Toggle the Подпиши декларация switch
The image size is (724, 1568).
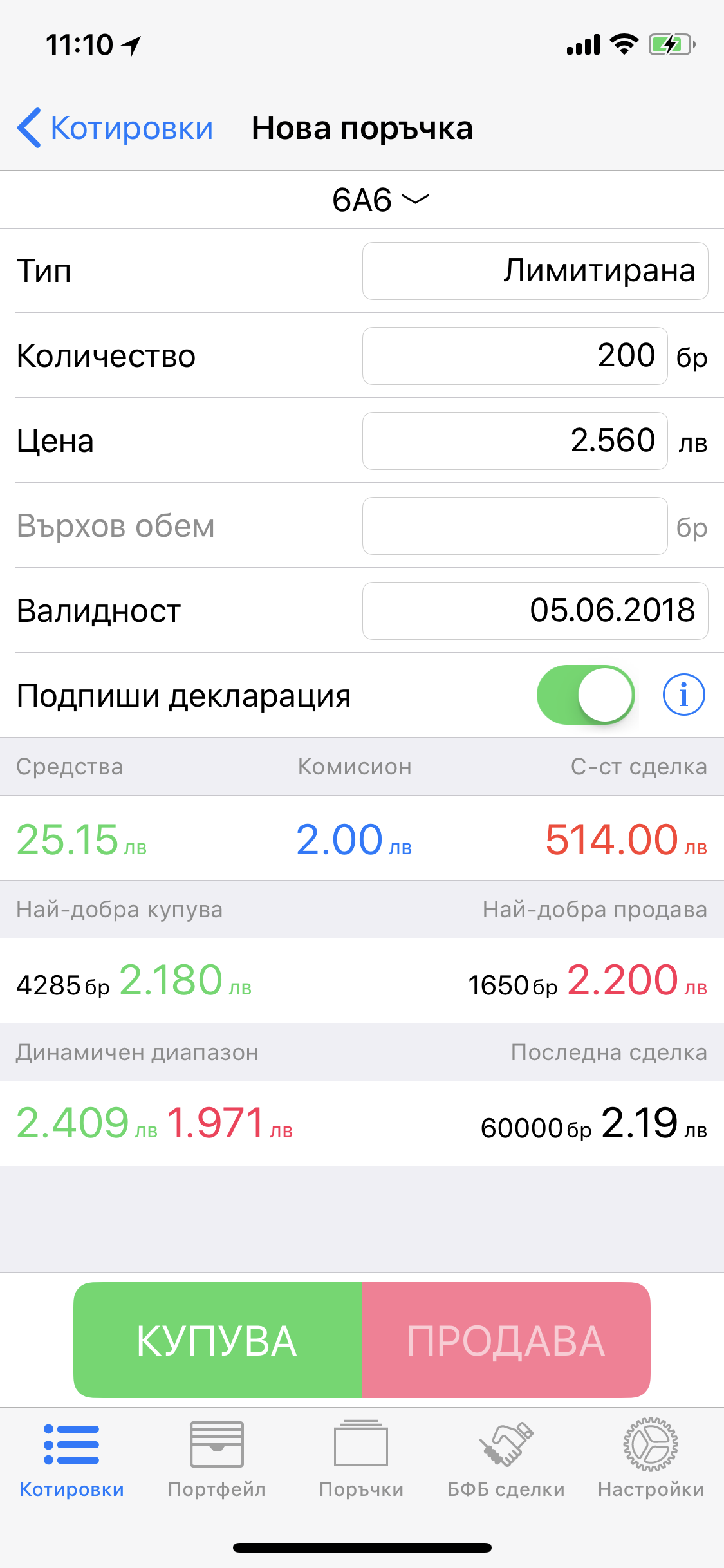coord(585,695)
